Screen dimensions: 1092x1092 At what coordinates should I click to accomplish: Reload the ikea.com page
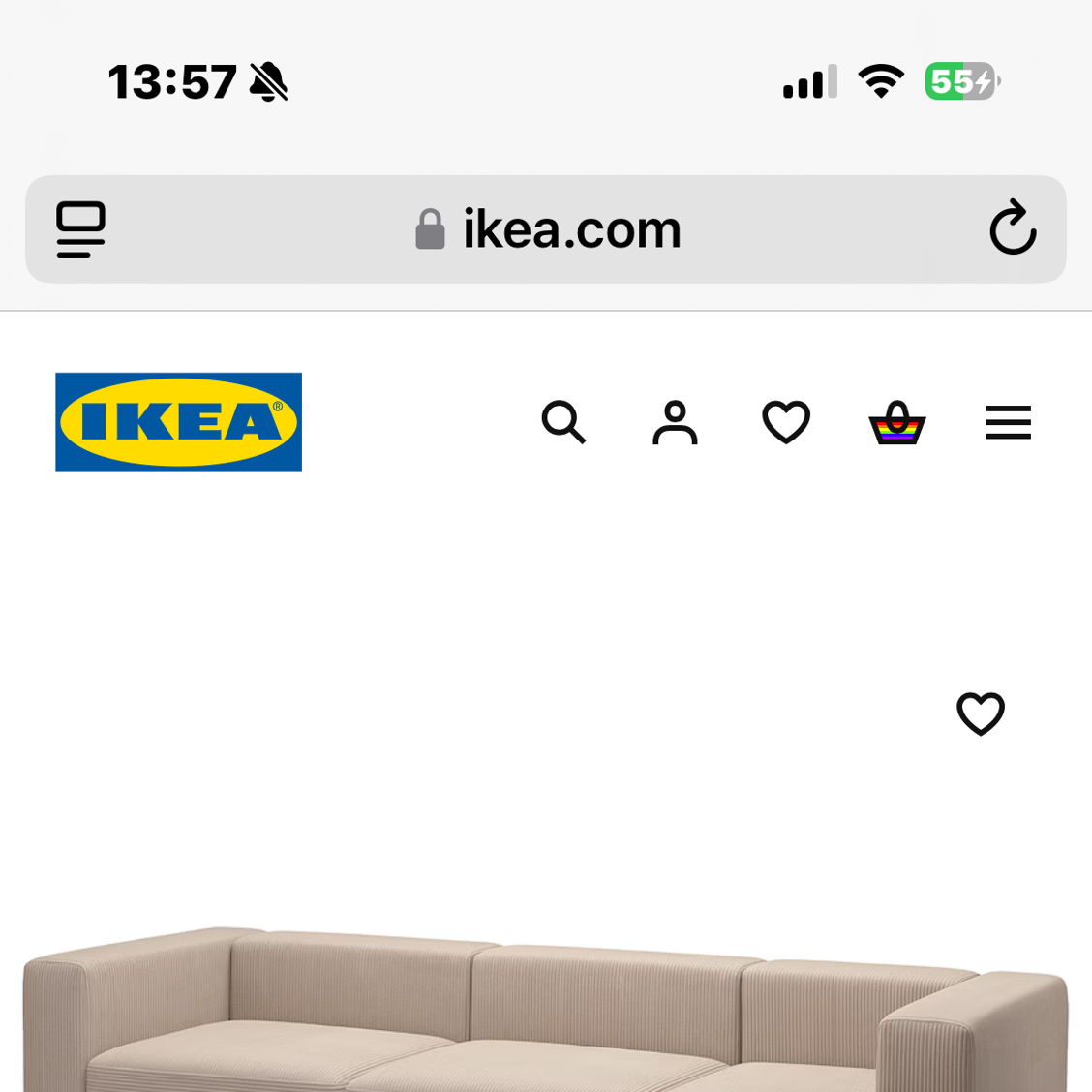(x=1013, y=228)
